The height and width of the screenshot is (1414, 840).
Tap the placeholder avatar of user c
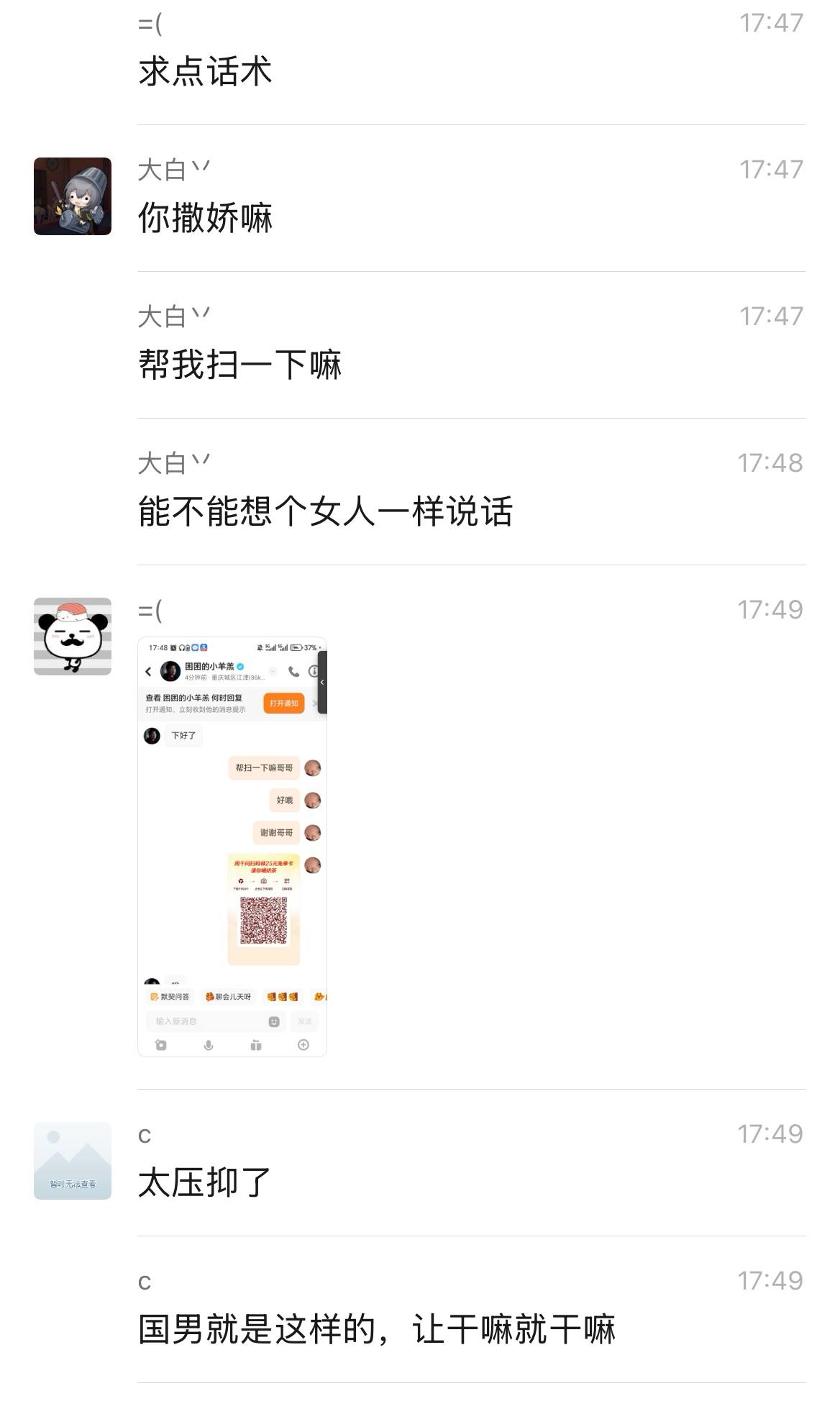73,1161
